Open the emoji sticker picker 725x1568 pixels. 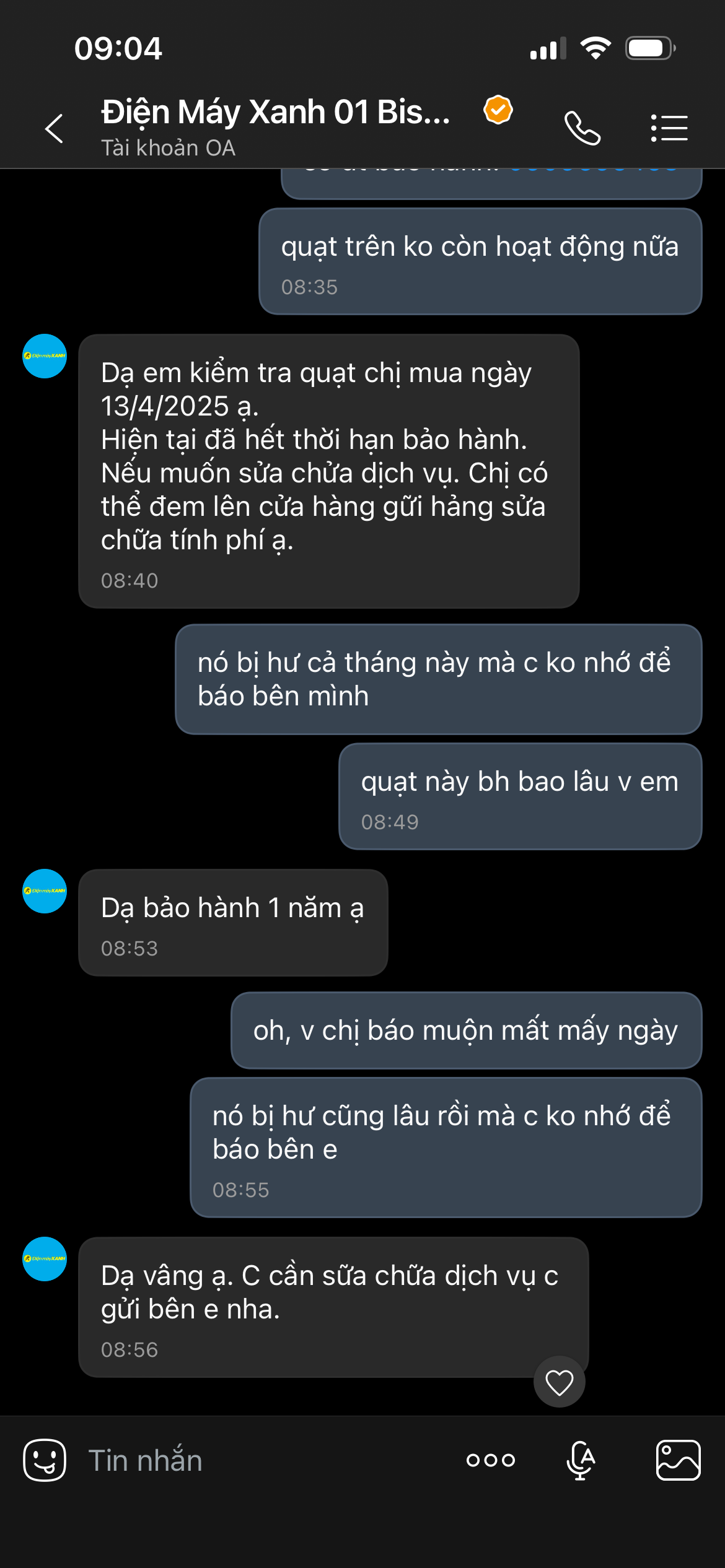pos(45,1460)
